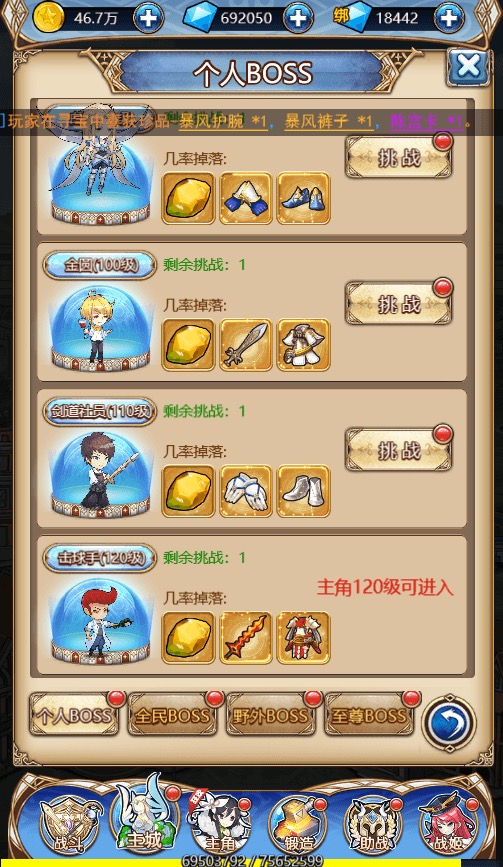The width and height of the screenshot is (503, 867).
Task: Open the 助战 assist menu
Action: [374, 824]
